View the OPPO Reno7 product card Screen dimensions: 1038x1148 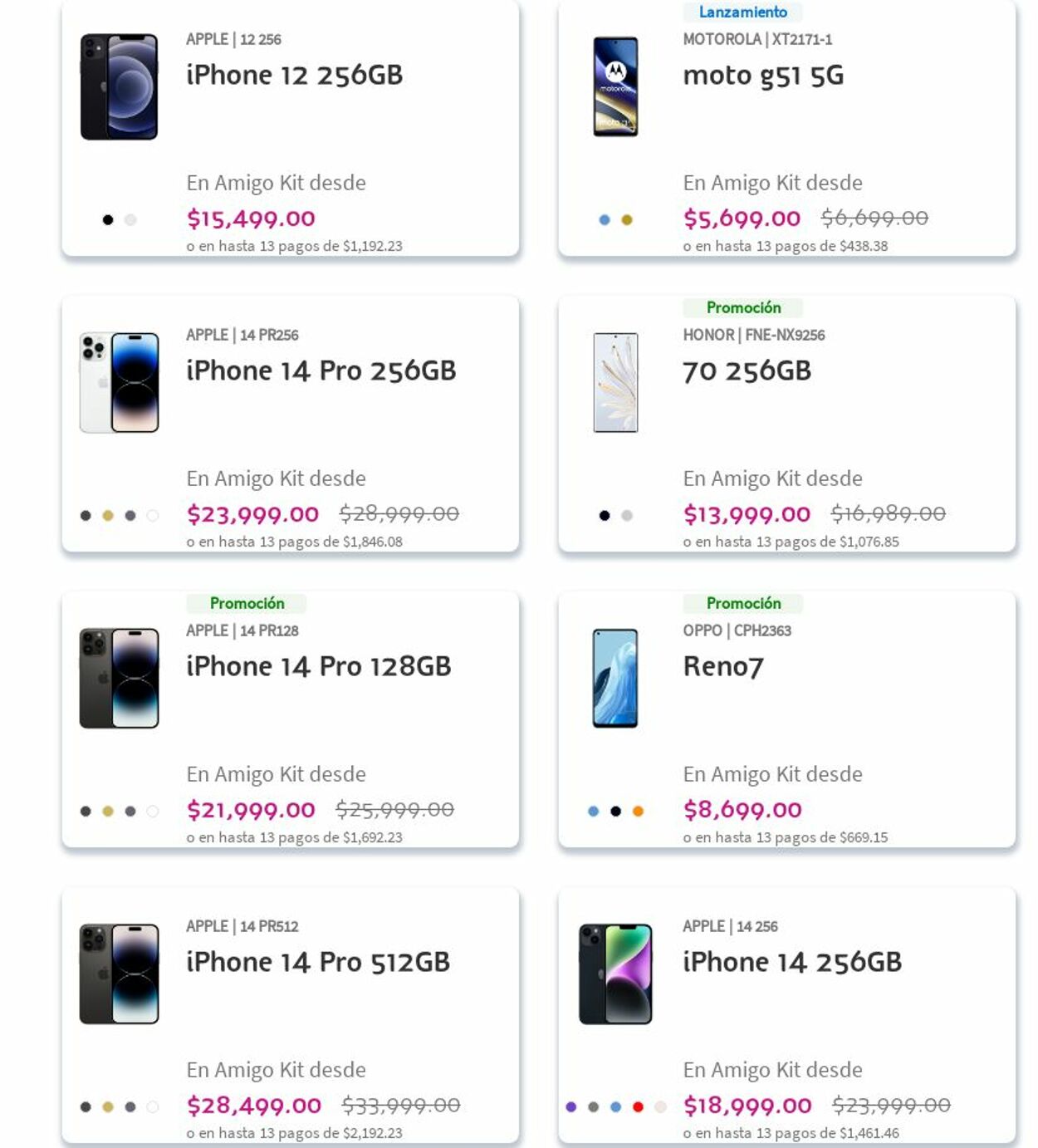(x=722, y=667)
